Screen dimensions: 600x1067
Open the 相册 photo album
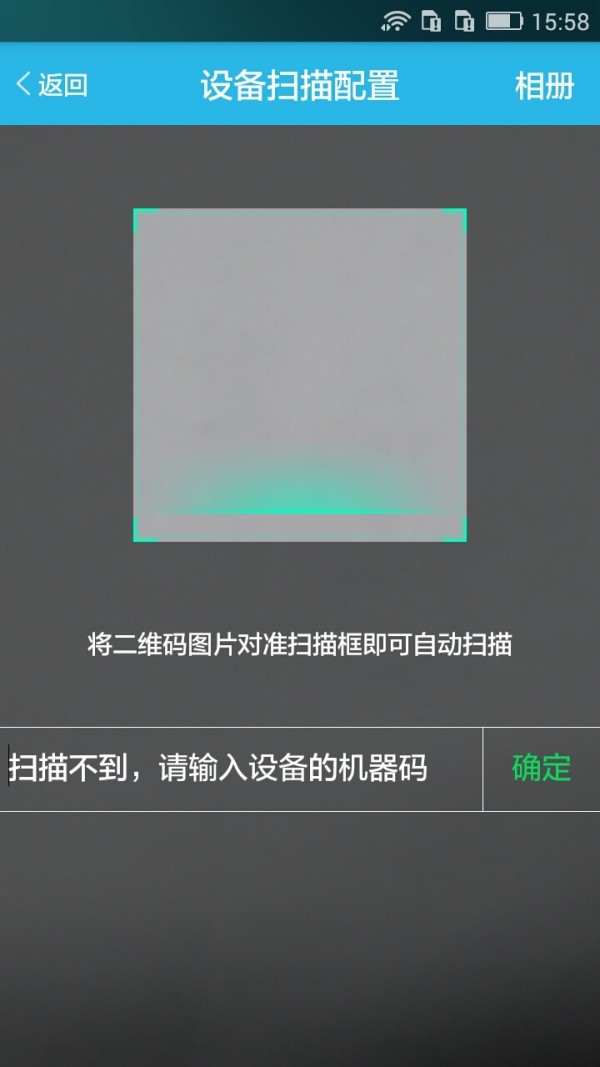click(x=544, y=85)
